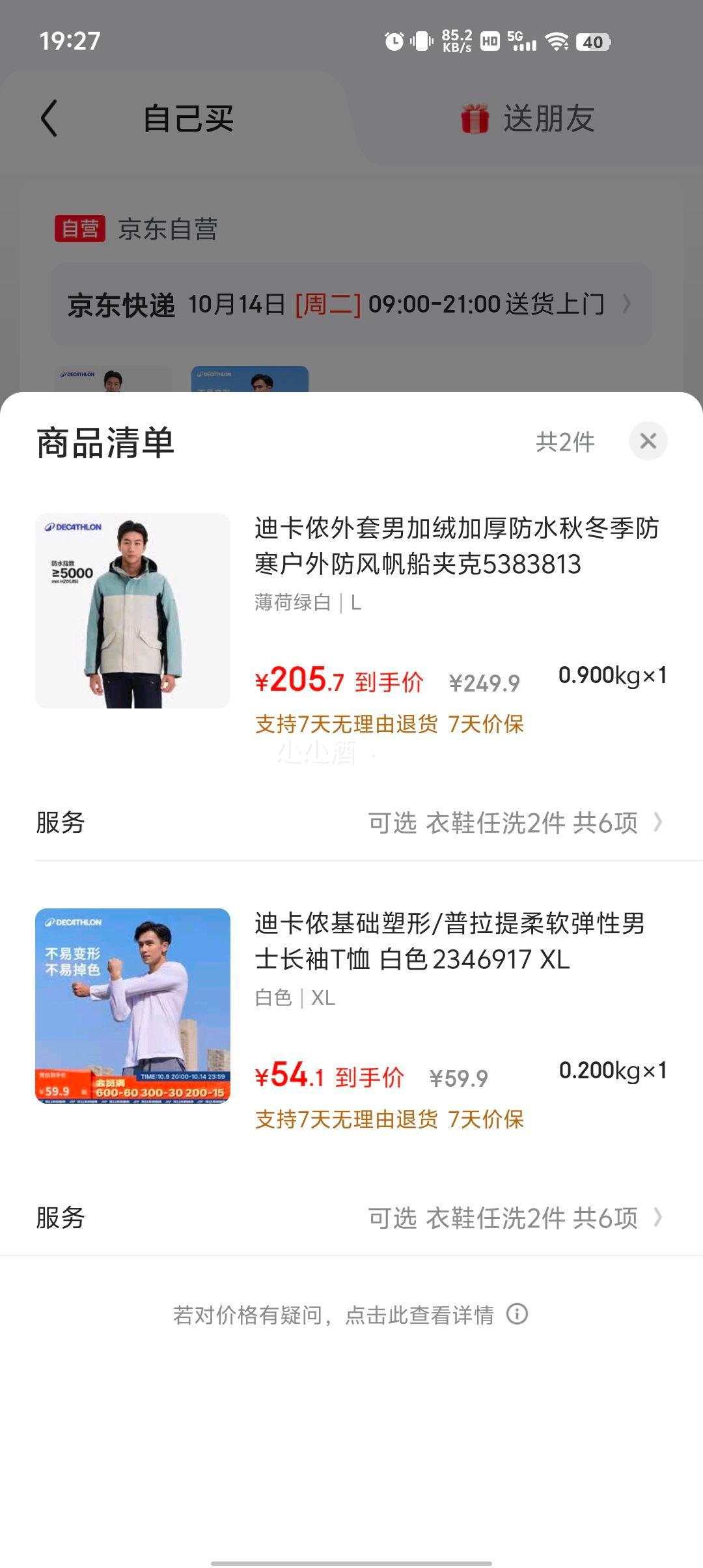Open the 迪卡侬外套 jacket product image

(x=133, y=611)
